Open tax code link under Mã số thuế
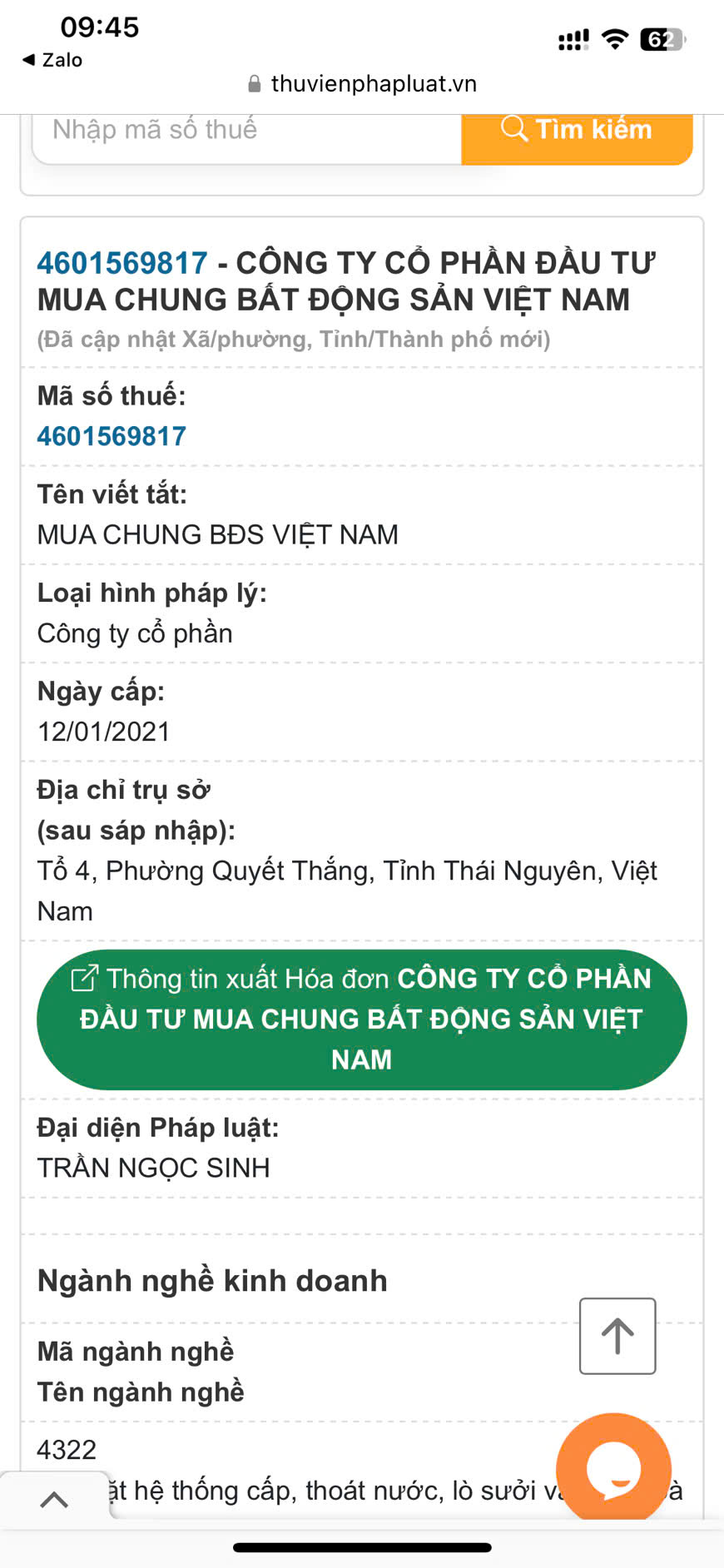The width and height of the screenshot is (724, 1568). click(x=112, y=436)
